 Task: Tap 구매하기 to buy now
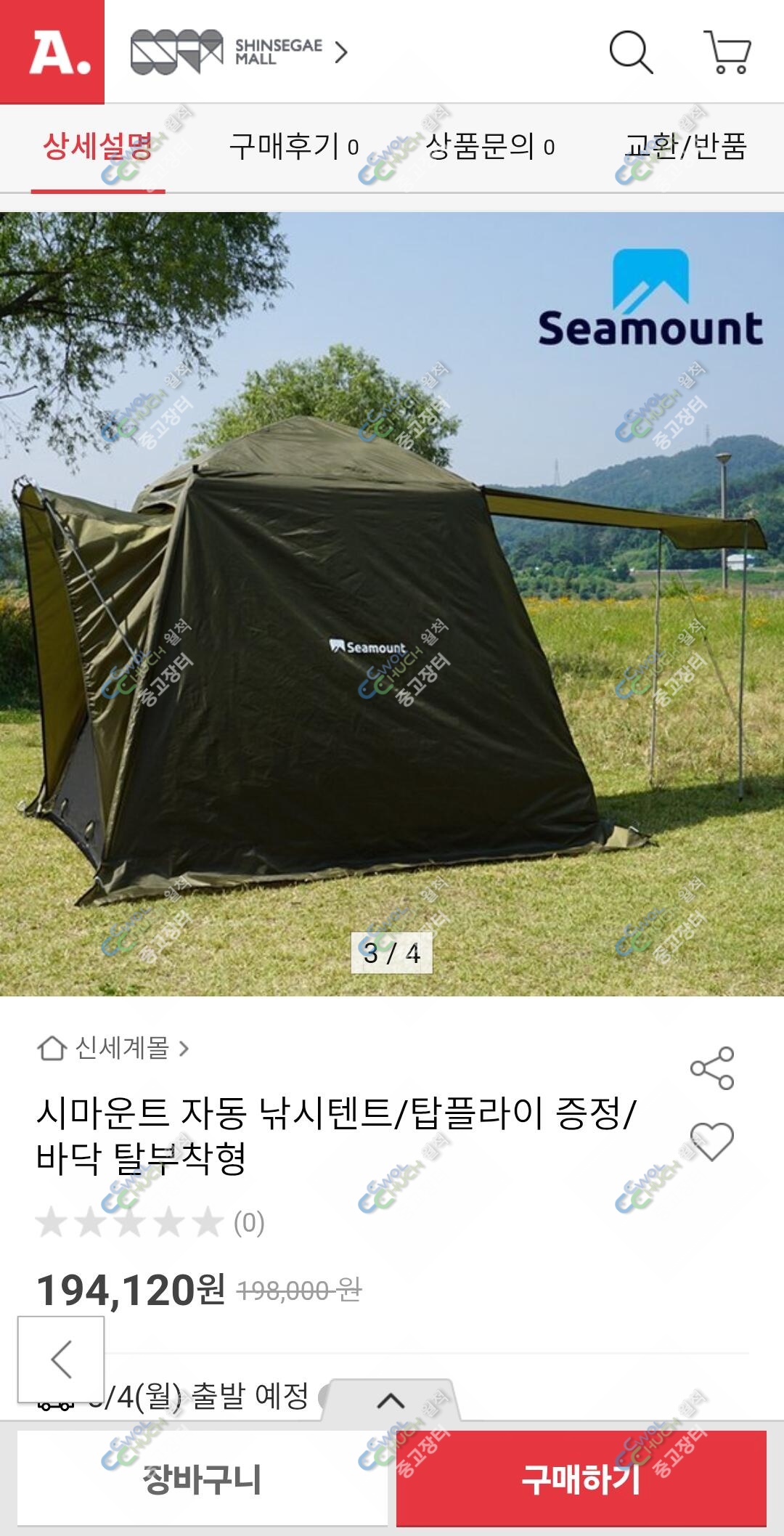tap(581, 1479)
